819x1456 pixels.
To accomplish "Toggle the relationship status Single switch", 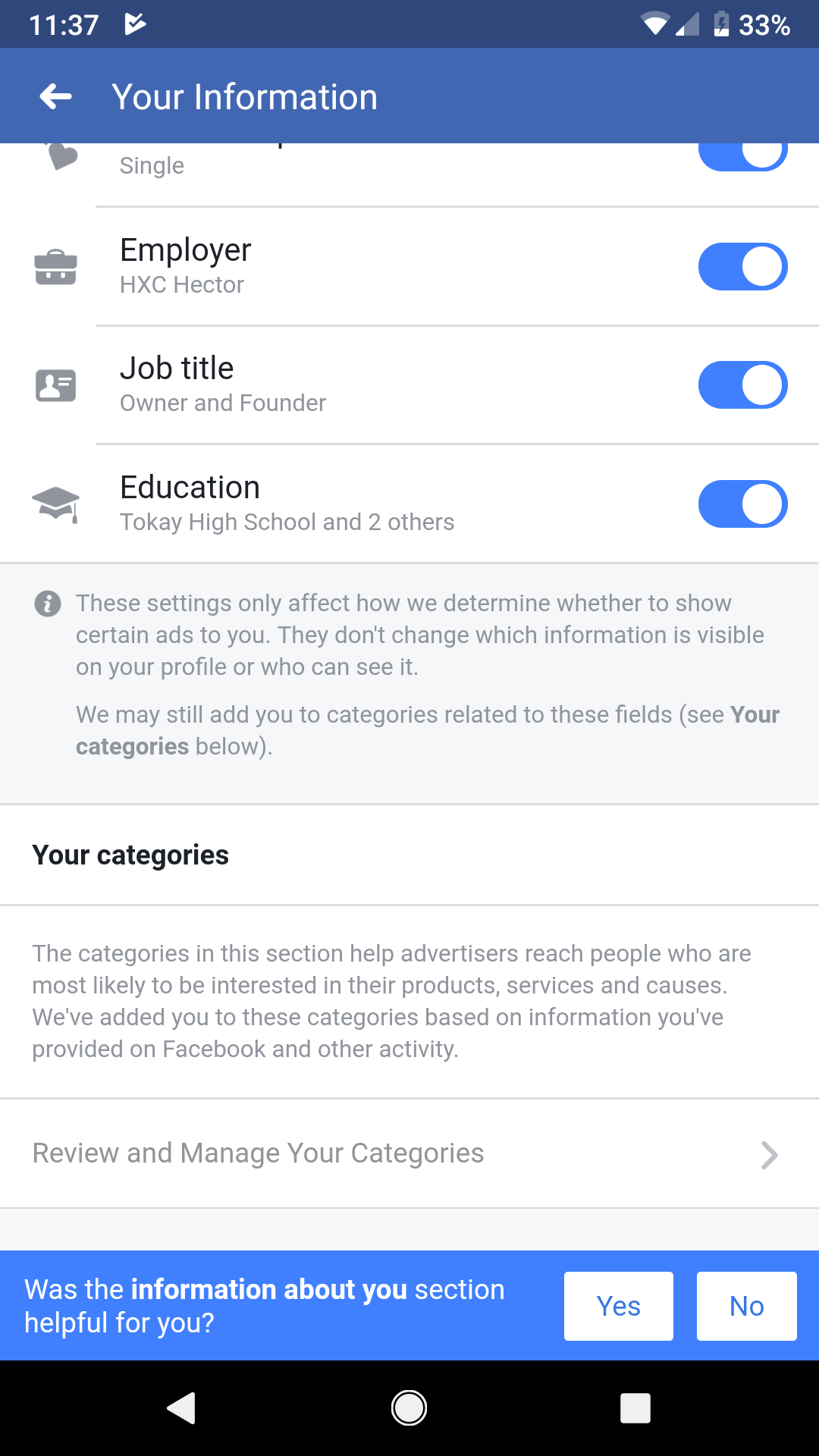I will [x=743, y=157].
